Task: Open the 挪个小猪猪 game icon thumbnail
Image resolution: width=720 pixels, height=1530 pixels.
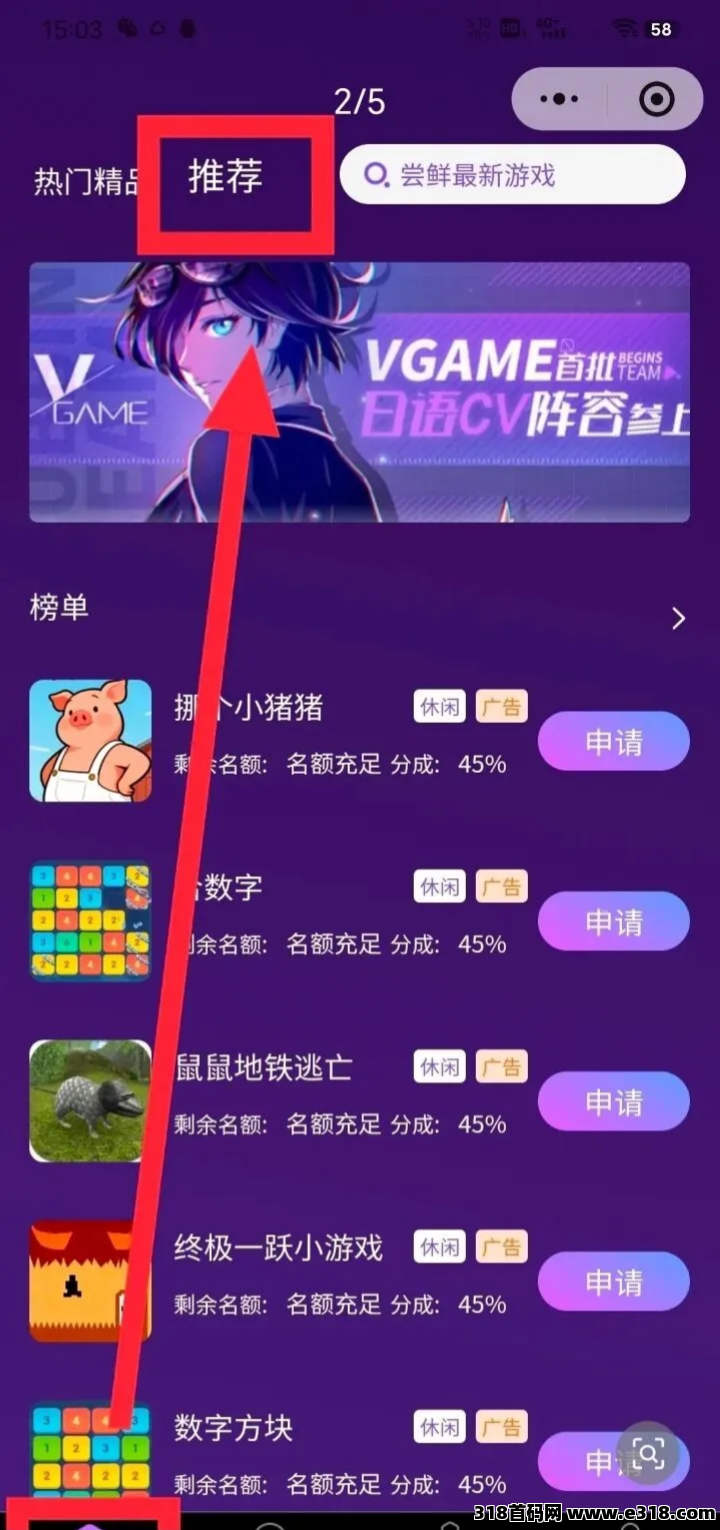Action: [x=90, y=740]
